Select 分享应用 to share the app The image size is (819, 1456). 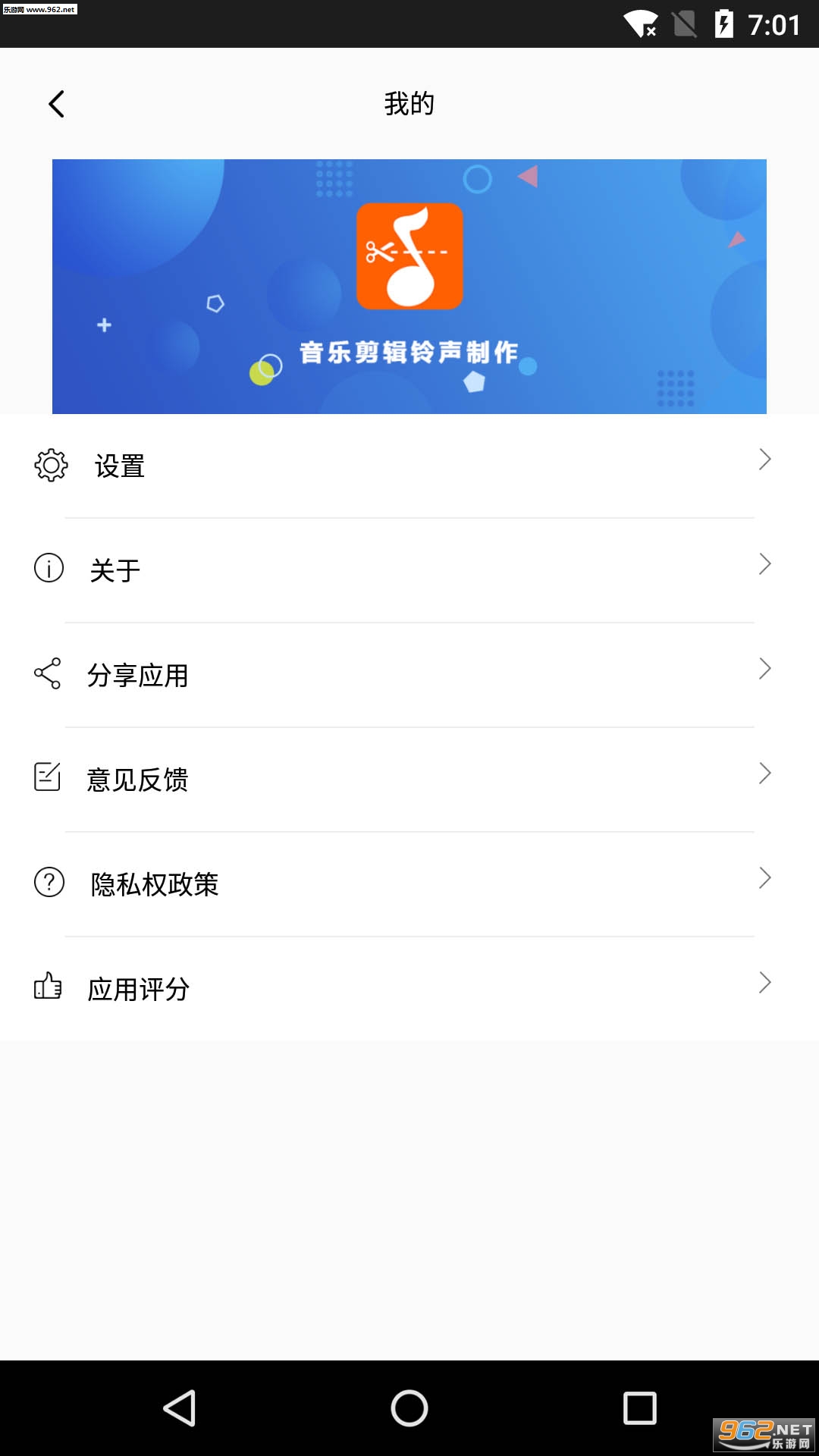409,674
